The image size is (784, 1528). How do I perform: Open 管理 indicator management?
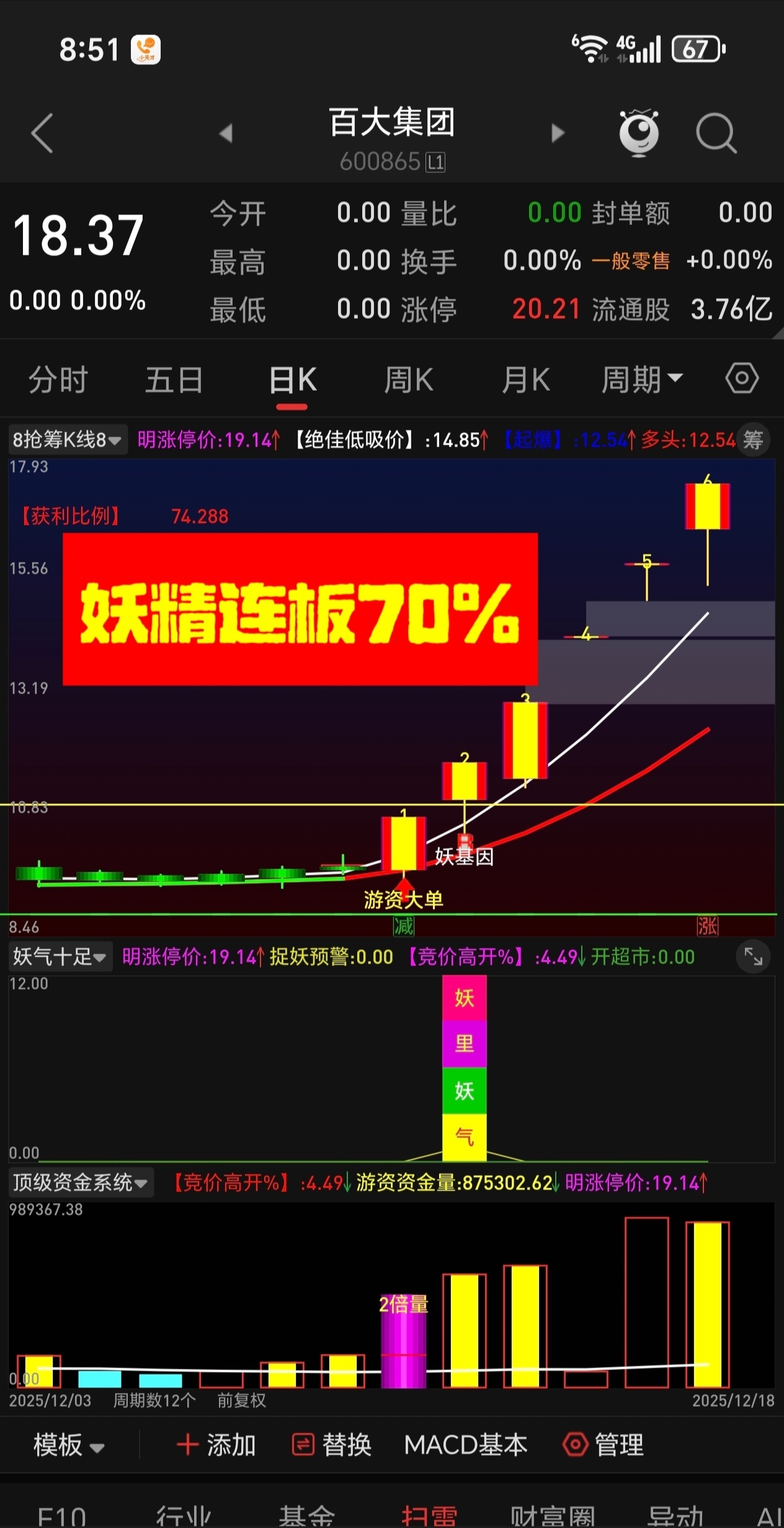[x=603, y=1445]
